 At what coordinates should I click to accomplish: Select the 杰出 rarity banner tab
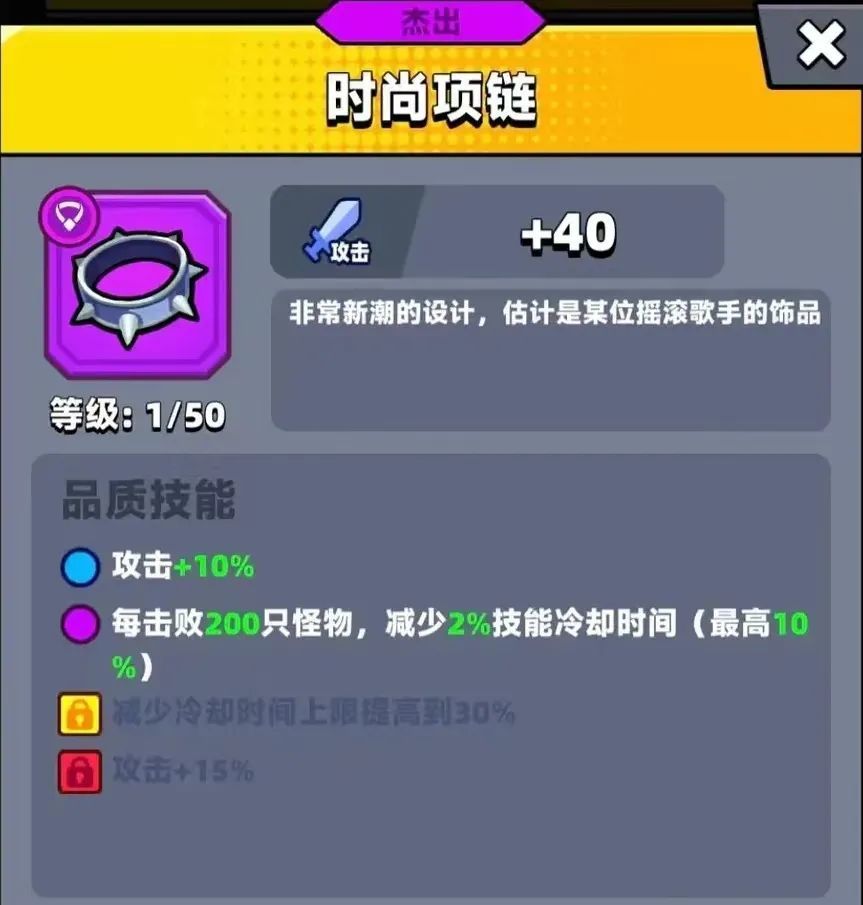pyautogui.click(x=431, y=22)
